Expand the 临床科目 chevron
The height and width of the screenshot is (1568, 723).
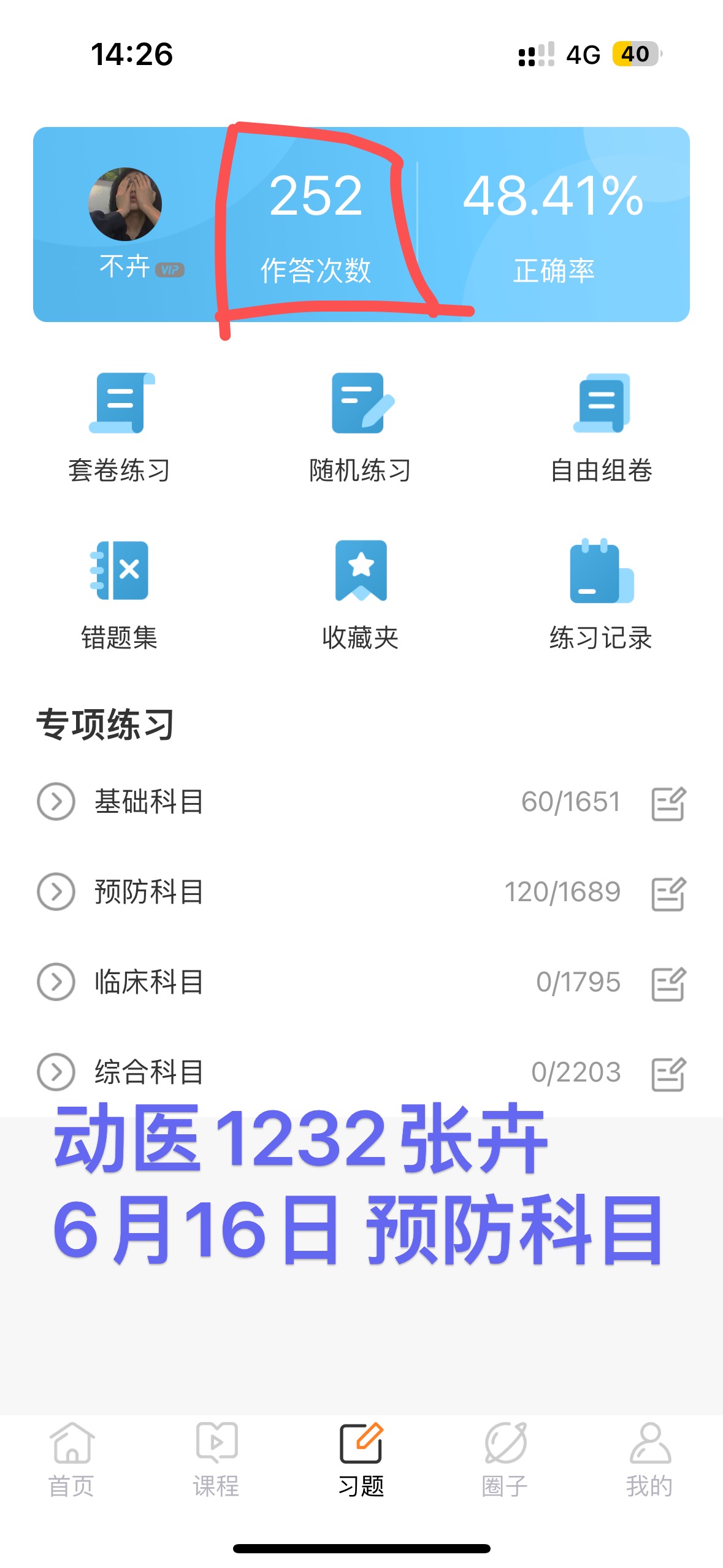[56, 982]
